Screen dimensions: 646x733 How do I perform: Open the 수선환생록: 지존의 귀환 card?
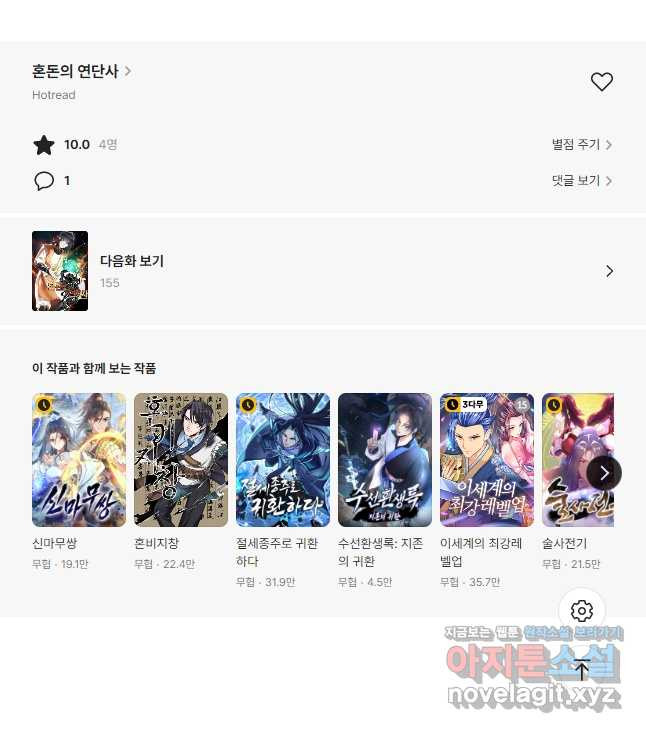[385, 460]
